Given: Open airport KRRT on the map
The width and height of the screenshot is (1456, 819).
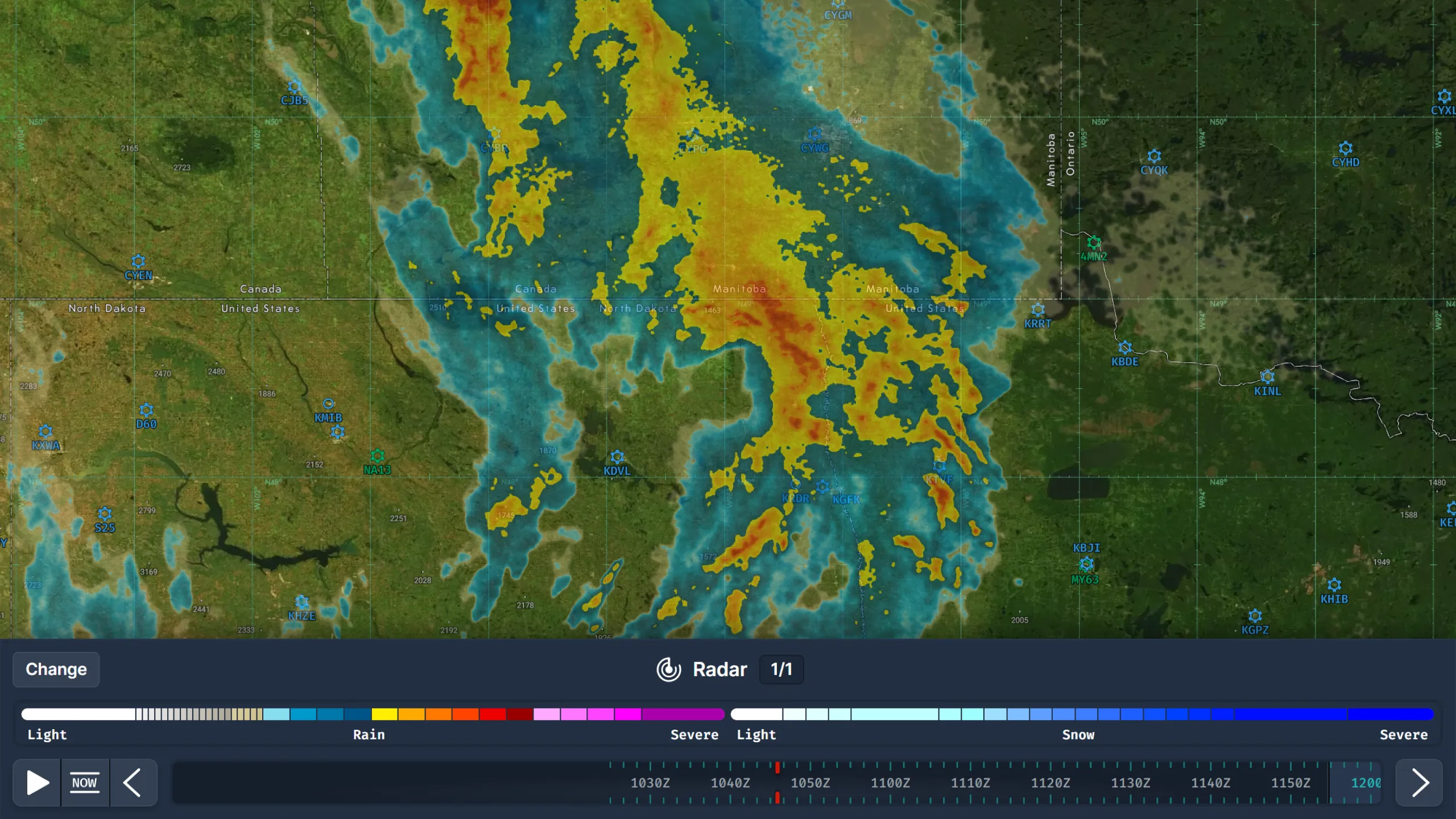Looking at the screenshot, I should coord(1038,309).
